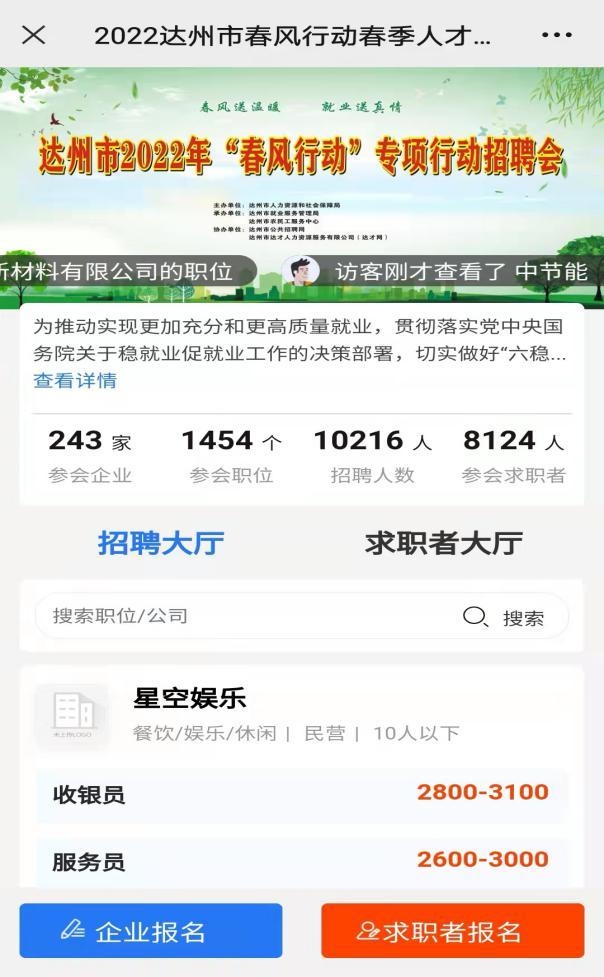
Task: Focus the 搜索职位/公司 search field
Action: pyautogui.click(x=240, y=616)
